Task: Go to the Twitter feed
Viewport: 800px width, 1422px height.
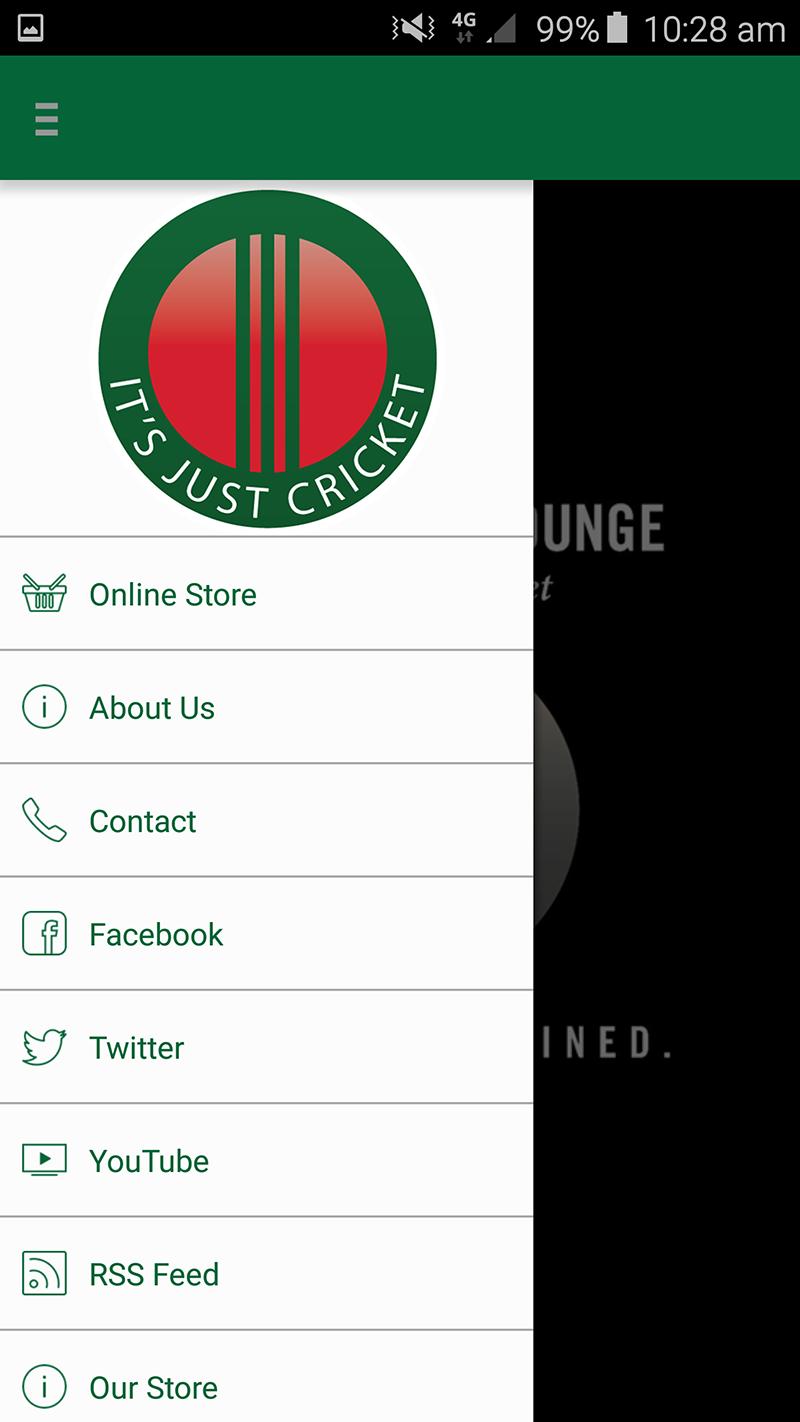Action: tap(137, 1048)
